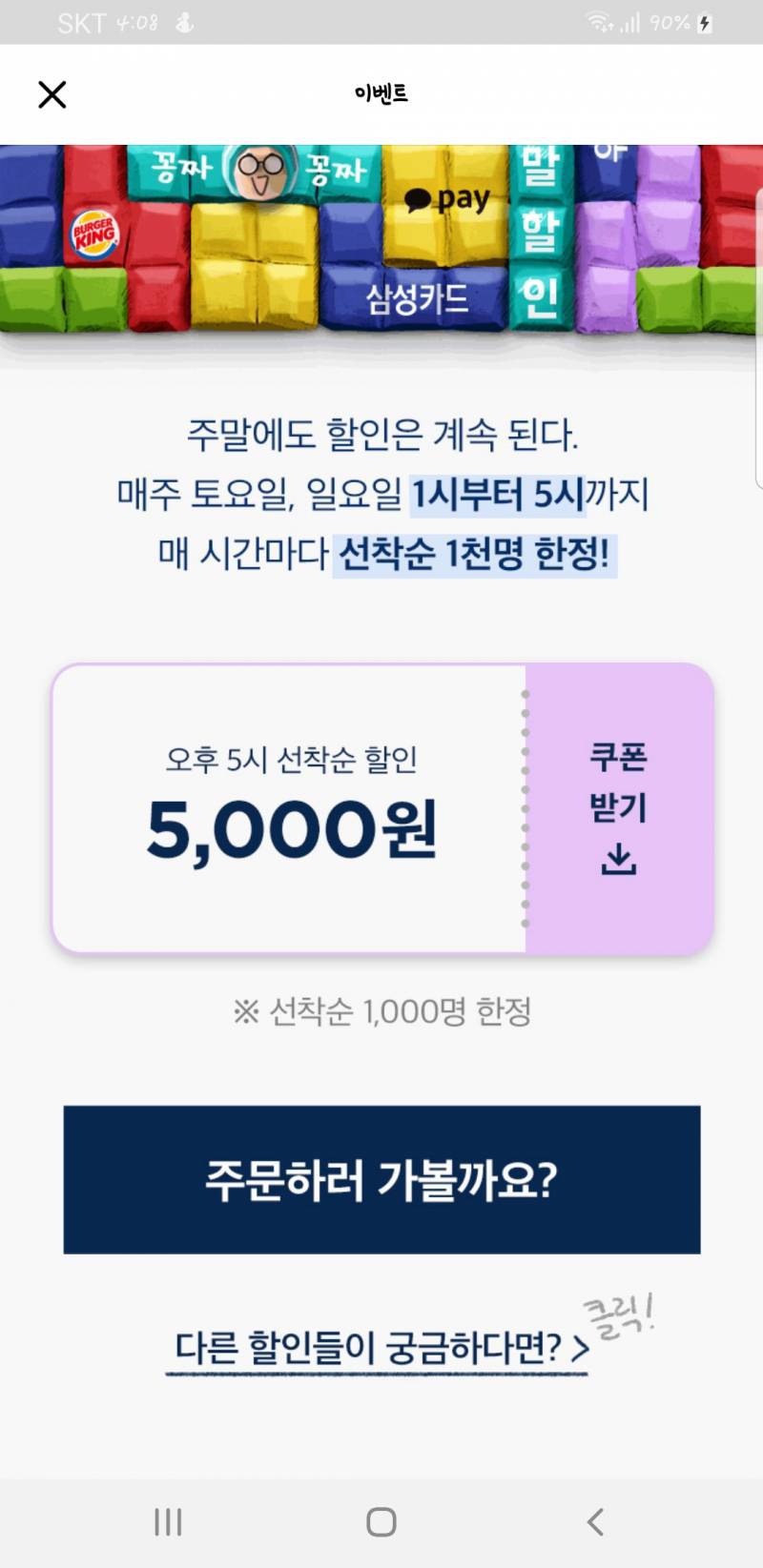Go back using the system back button
The width and height of the screenshot is (763, 1568).
click(596, 1521)
